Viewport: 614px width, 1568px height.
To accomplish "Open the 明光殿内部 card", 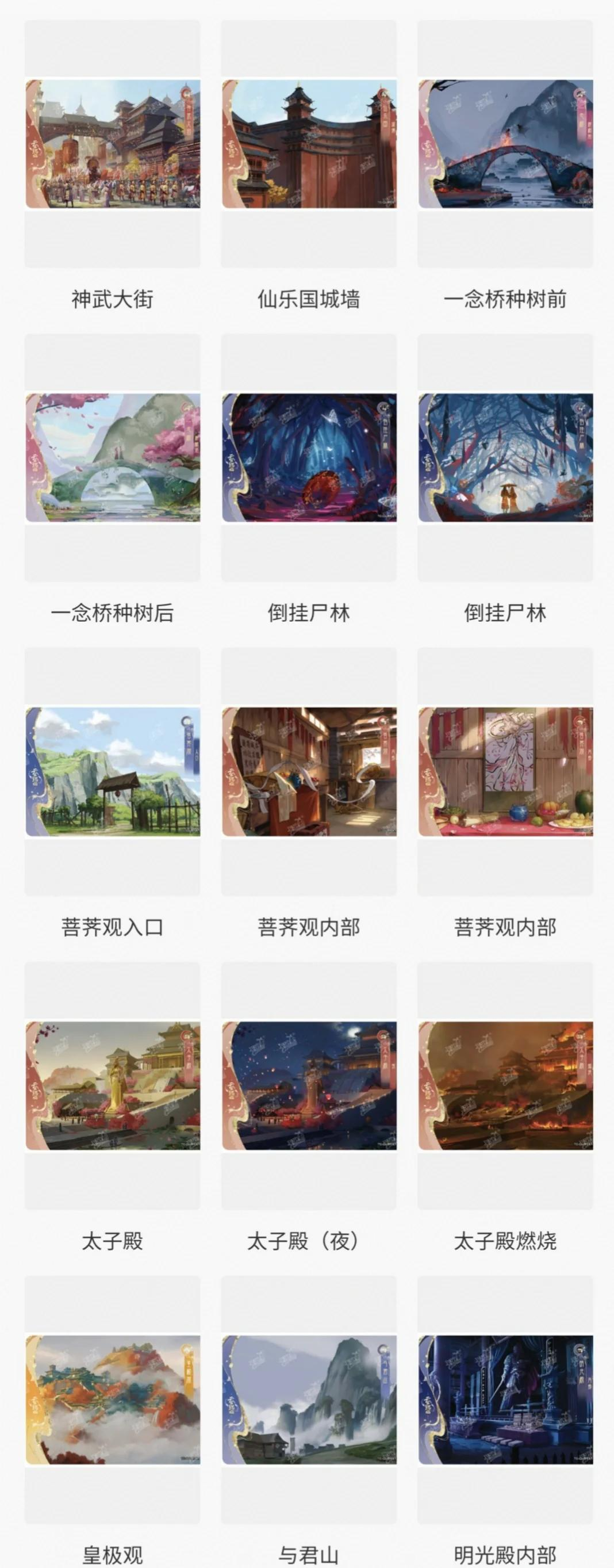I will tap(505, 1399).
